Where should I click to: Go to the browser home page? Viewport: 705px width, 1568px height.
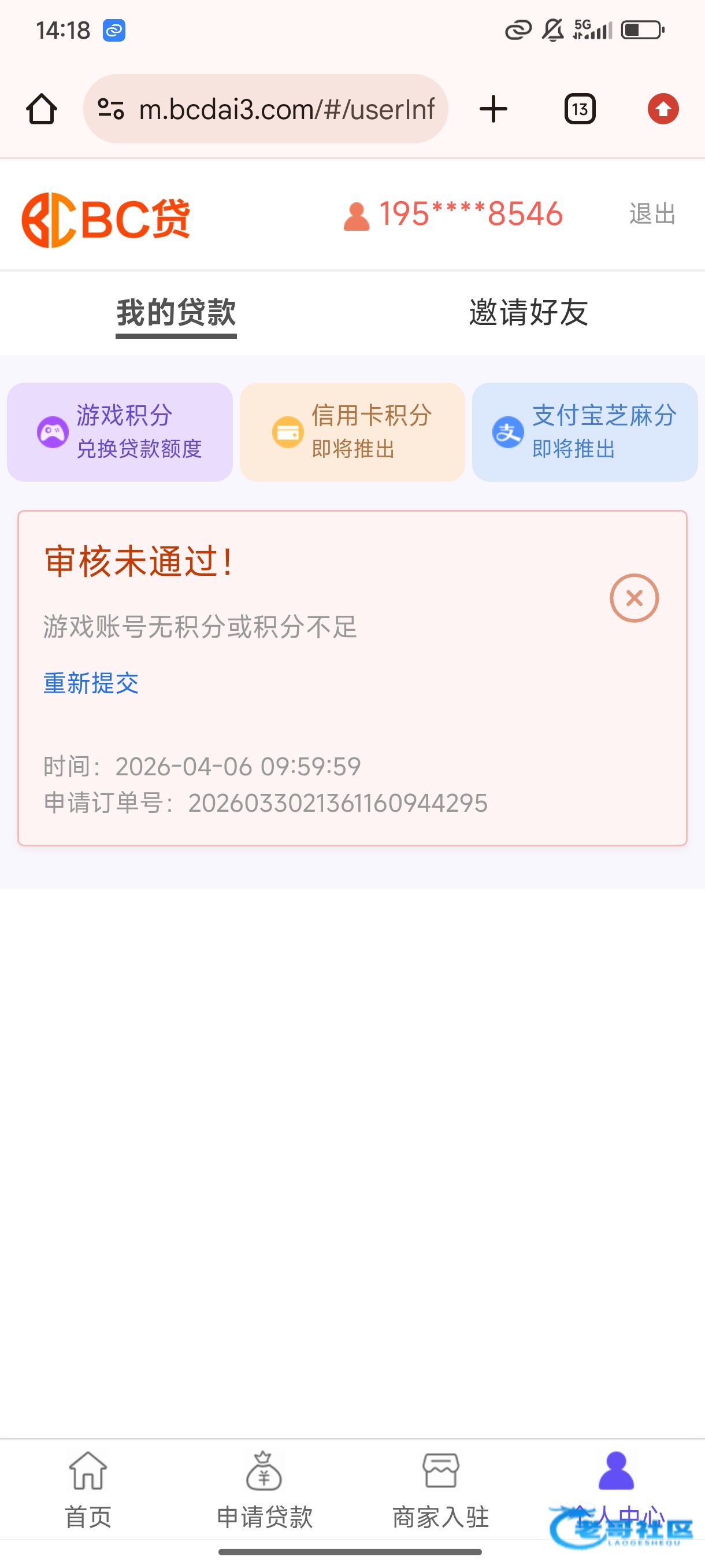click(42, 110)
